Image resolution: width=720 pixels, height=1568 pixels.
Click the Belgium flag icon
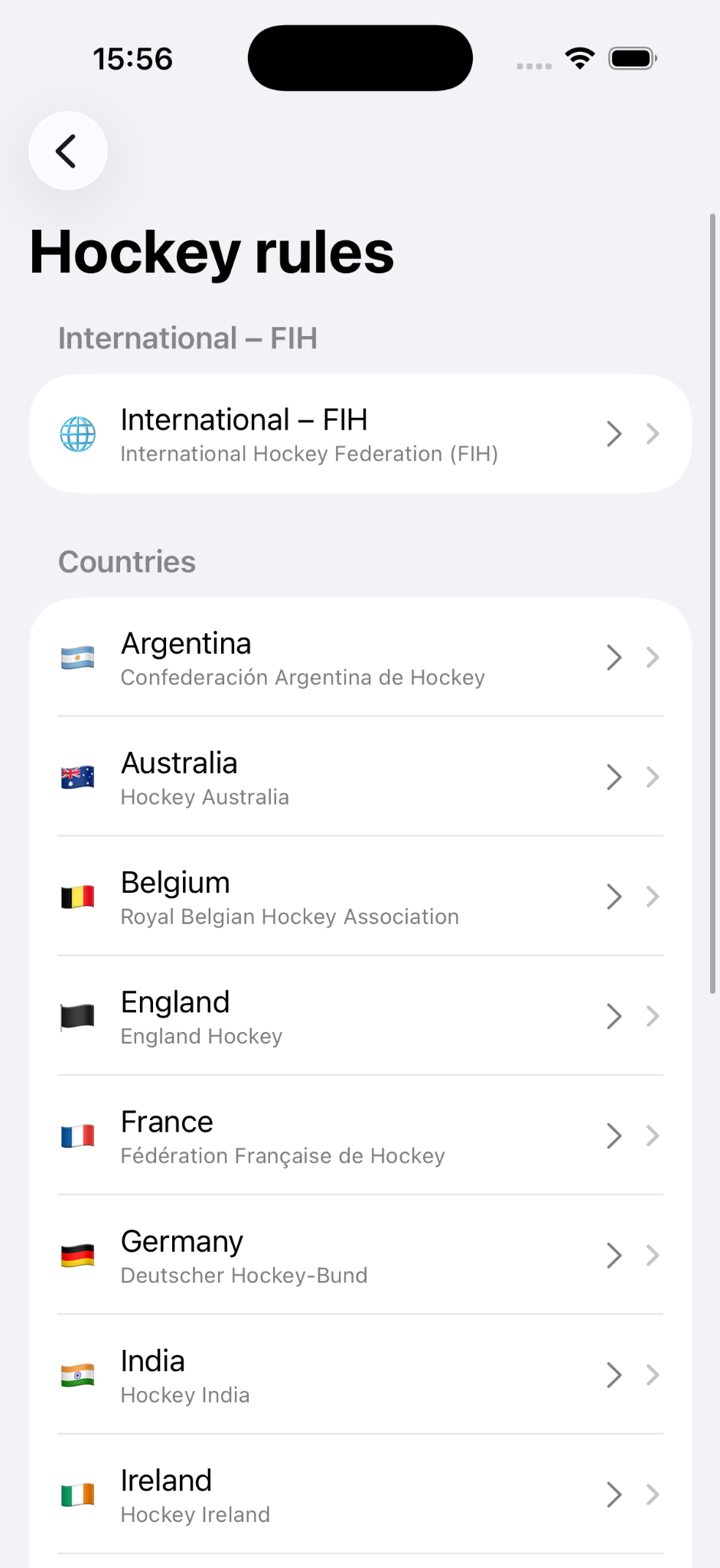click(x=77, y=896)
